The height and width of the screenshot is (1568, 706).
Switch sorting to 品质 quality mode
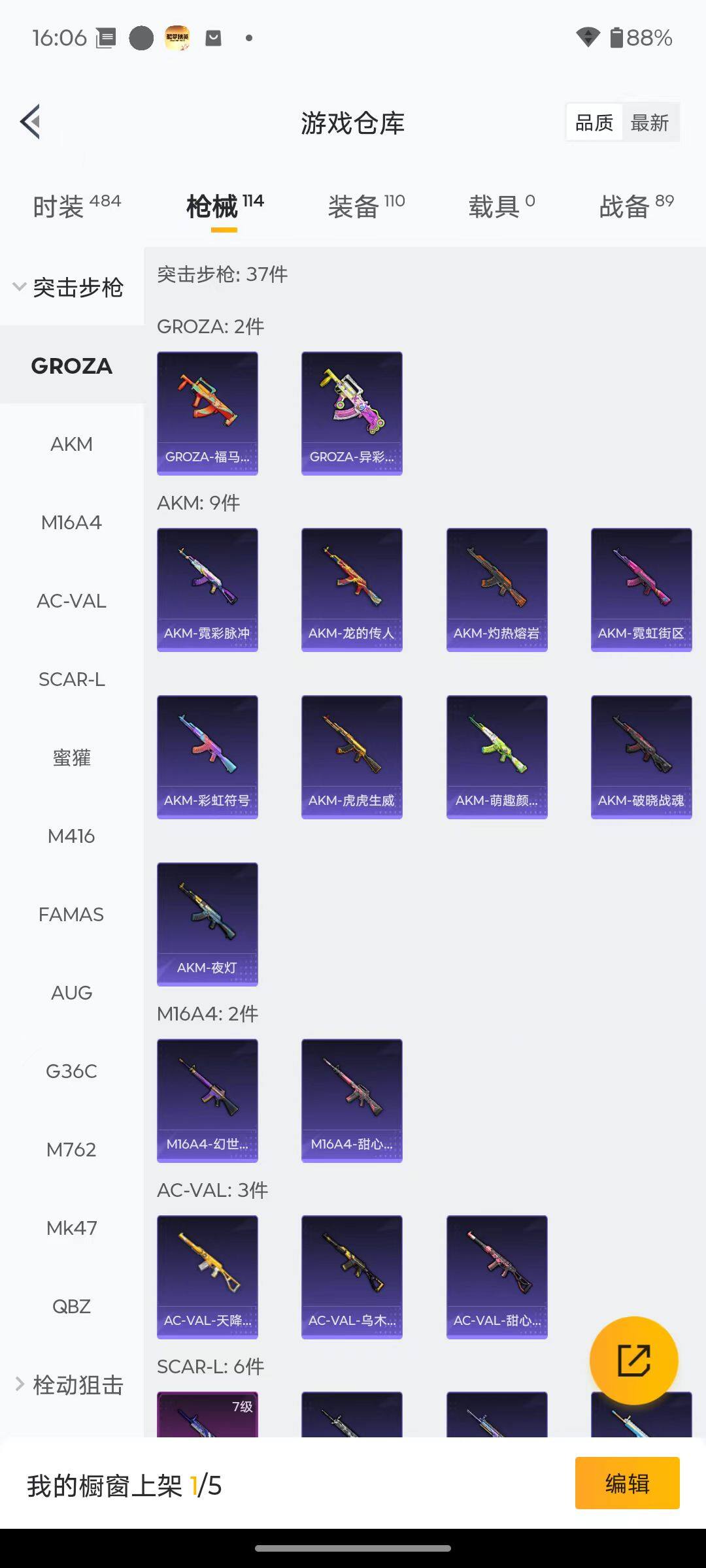coord(593,122)
